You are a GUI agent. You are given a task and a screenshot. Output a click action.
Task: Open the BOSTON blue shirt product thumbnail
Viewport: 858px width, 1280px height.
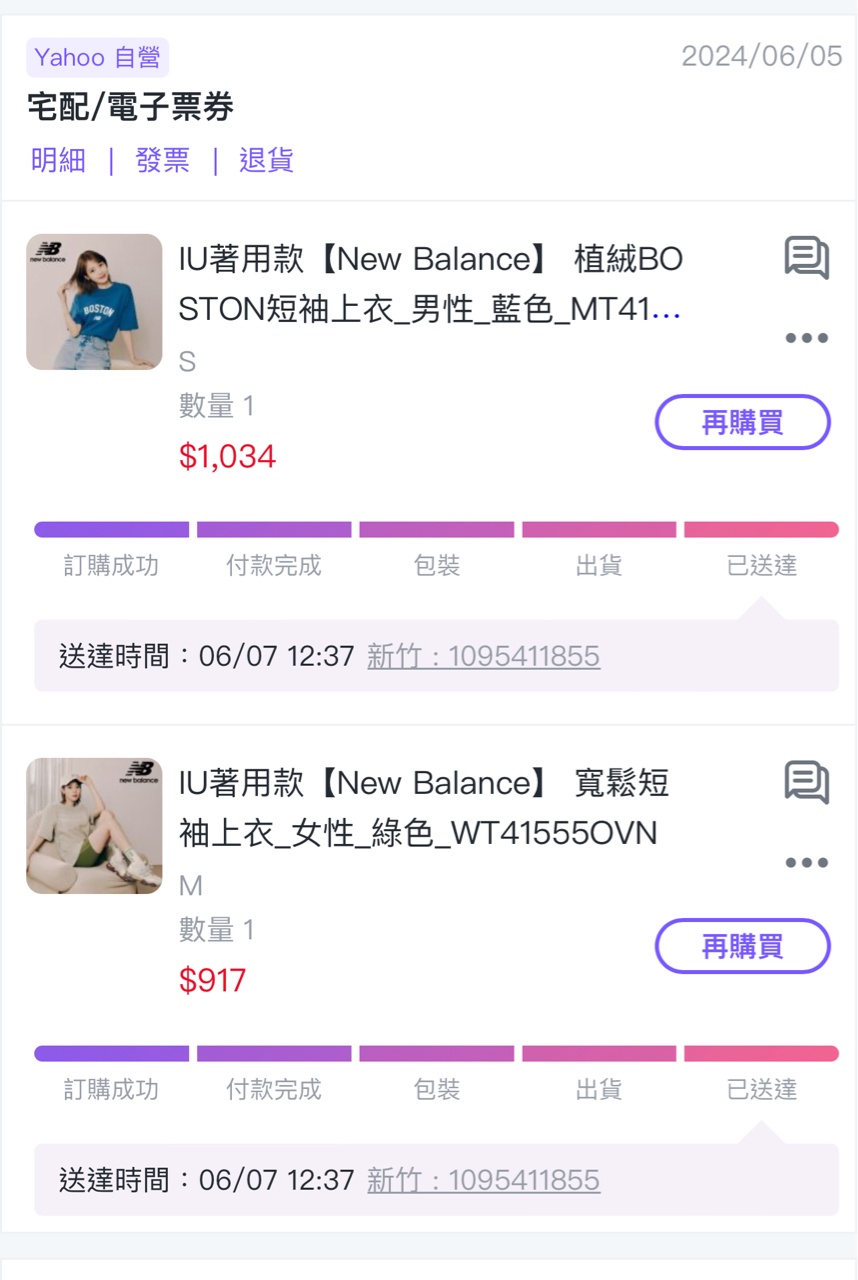click(x=94, y=302)
